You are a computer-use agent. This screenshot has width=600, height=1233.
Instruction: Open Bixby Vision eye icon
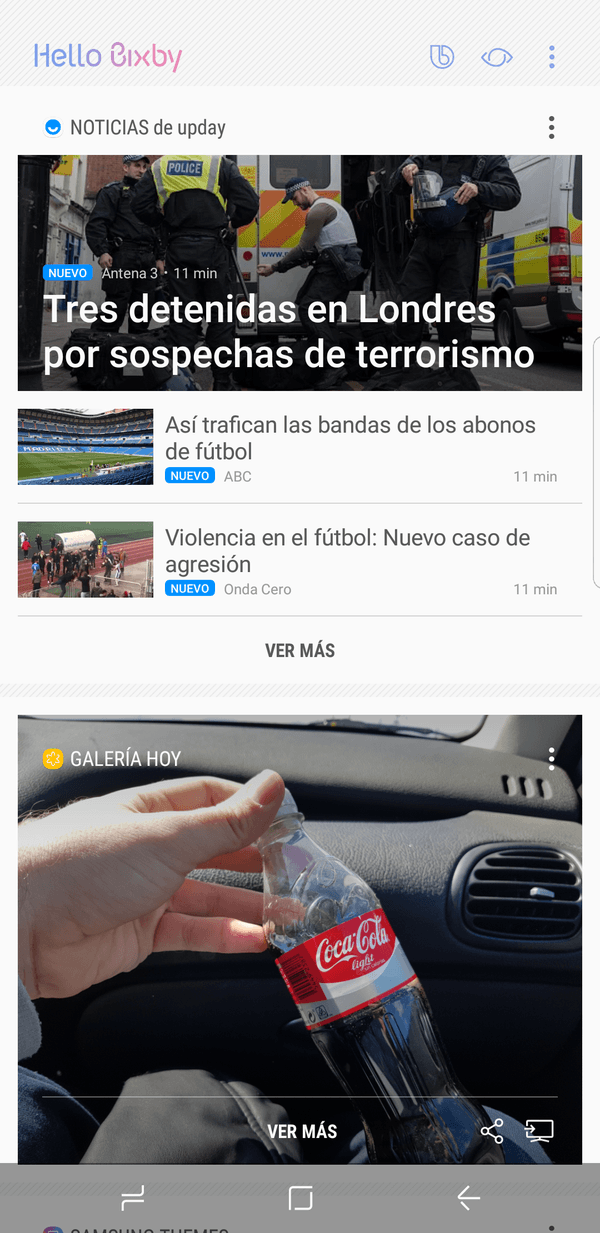496,57
